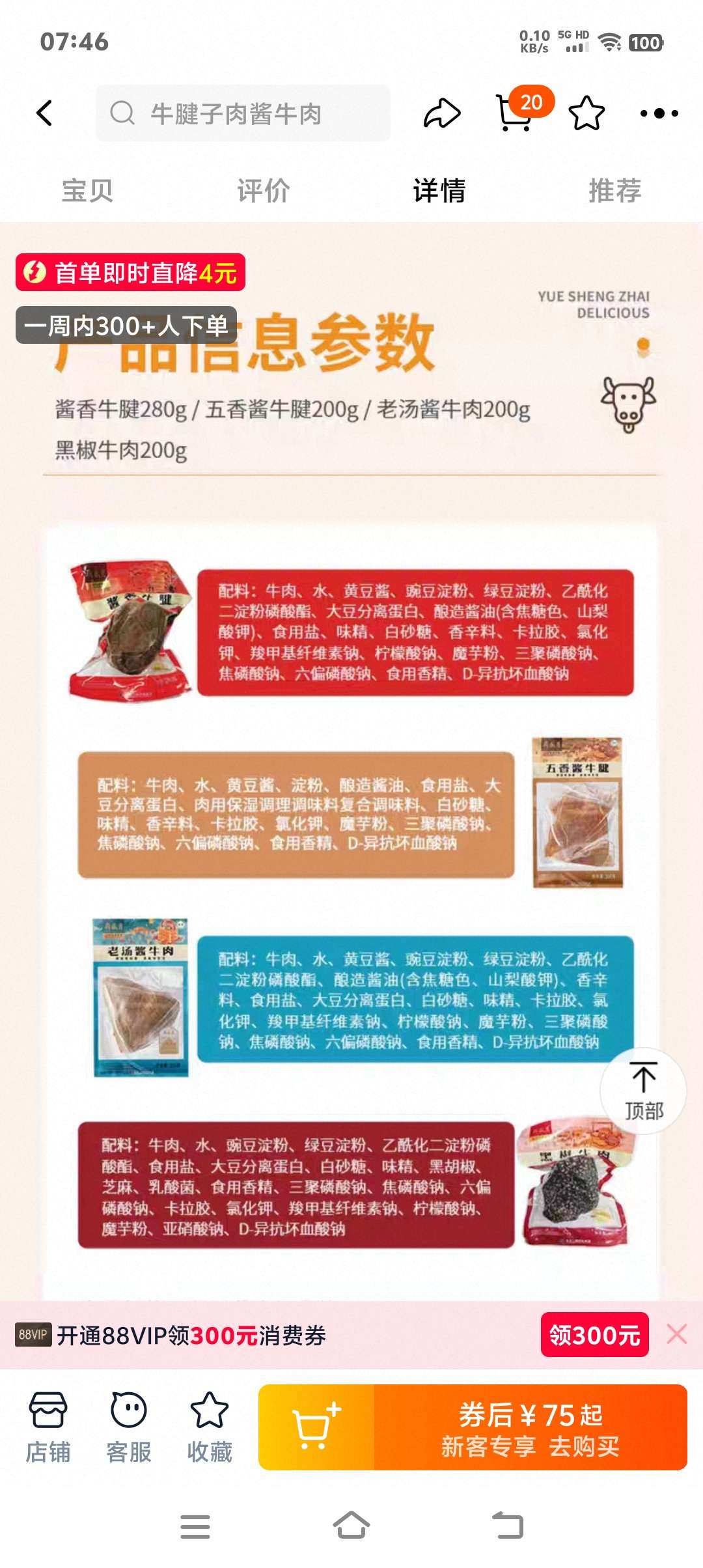Claim the 领300元 coupon
The height and width of the screenshot is (1568, 703).
click(594, 1335)
